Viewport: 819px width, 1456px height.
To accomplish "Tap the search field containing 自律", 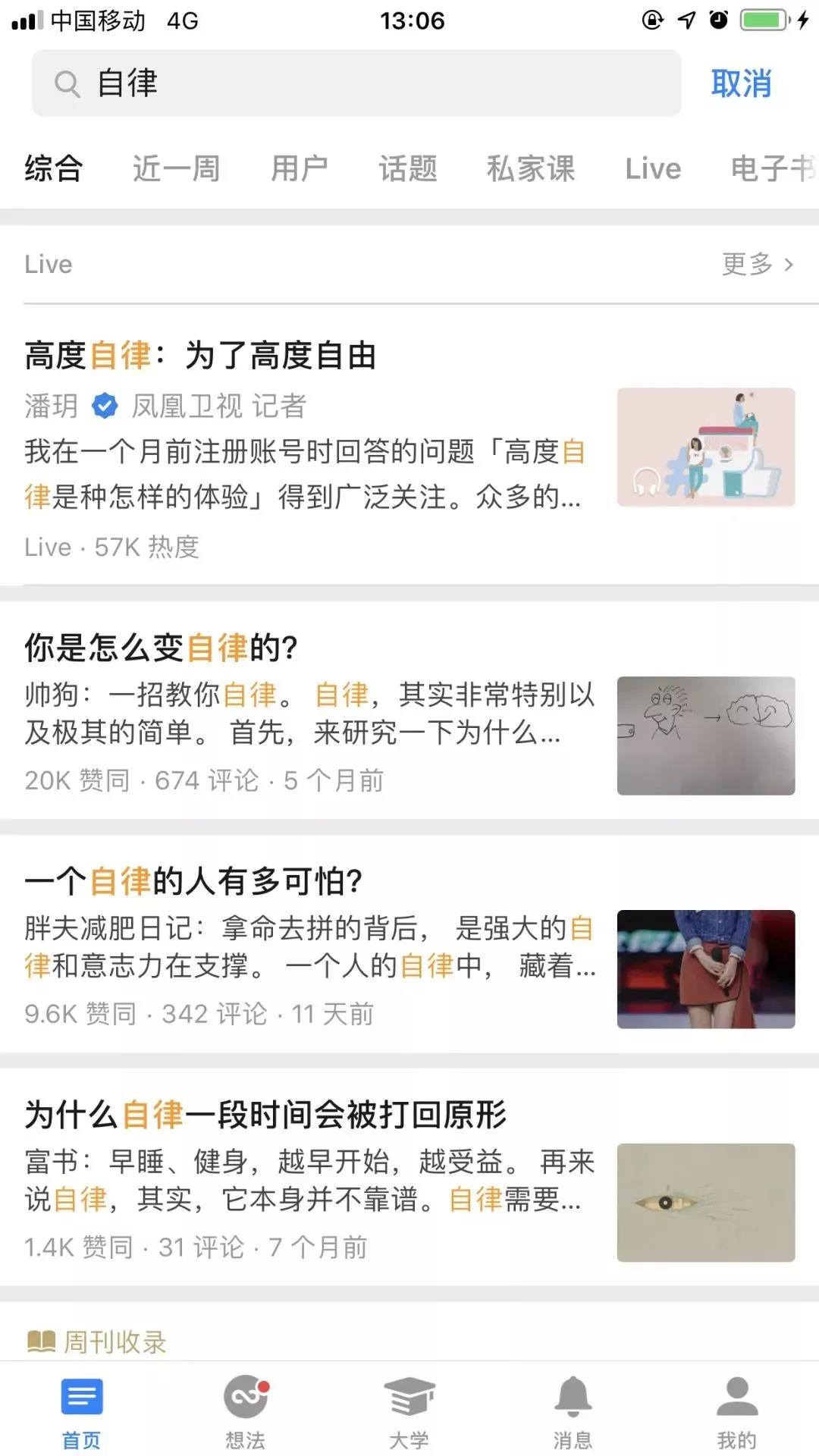I will point(355,83).
